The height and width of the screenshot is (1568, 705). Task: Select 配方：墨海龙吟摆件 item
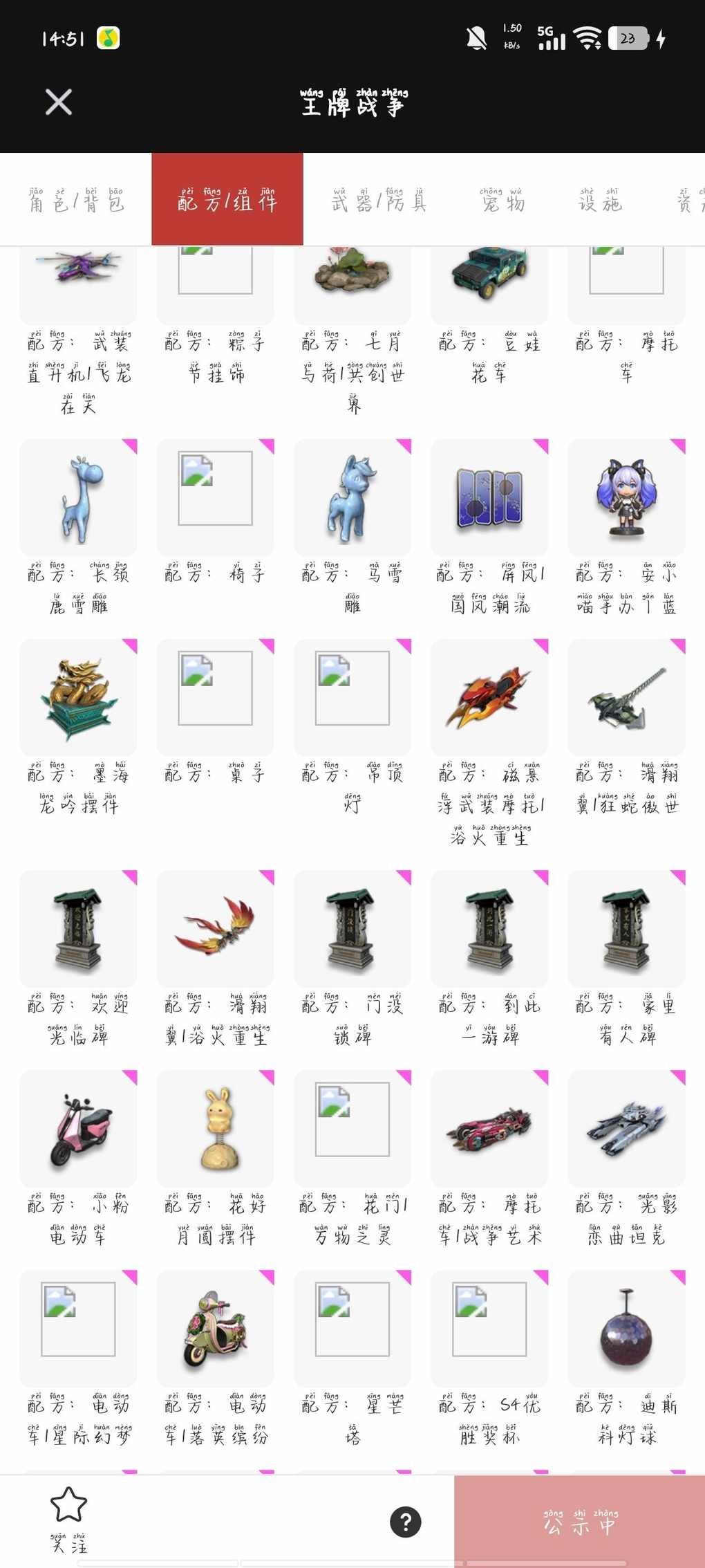[78, 699]
